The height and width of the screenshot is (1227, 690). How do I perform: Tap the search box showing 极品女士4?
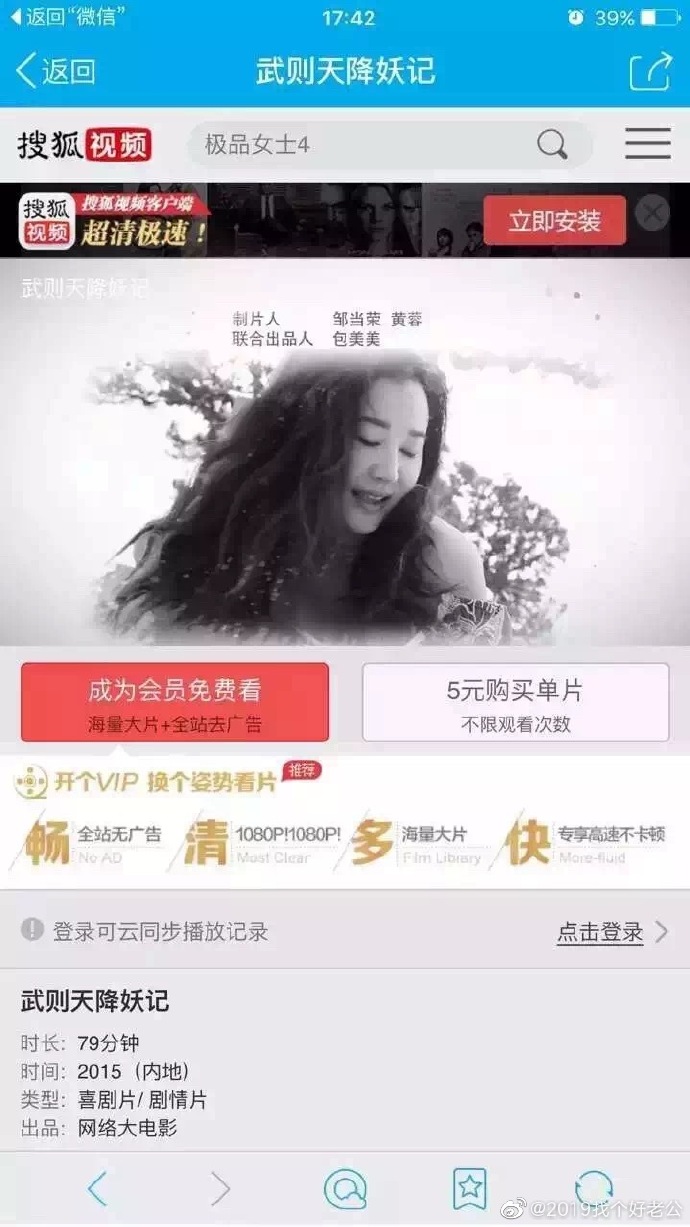click(x=360, y=145)
